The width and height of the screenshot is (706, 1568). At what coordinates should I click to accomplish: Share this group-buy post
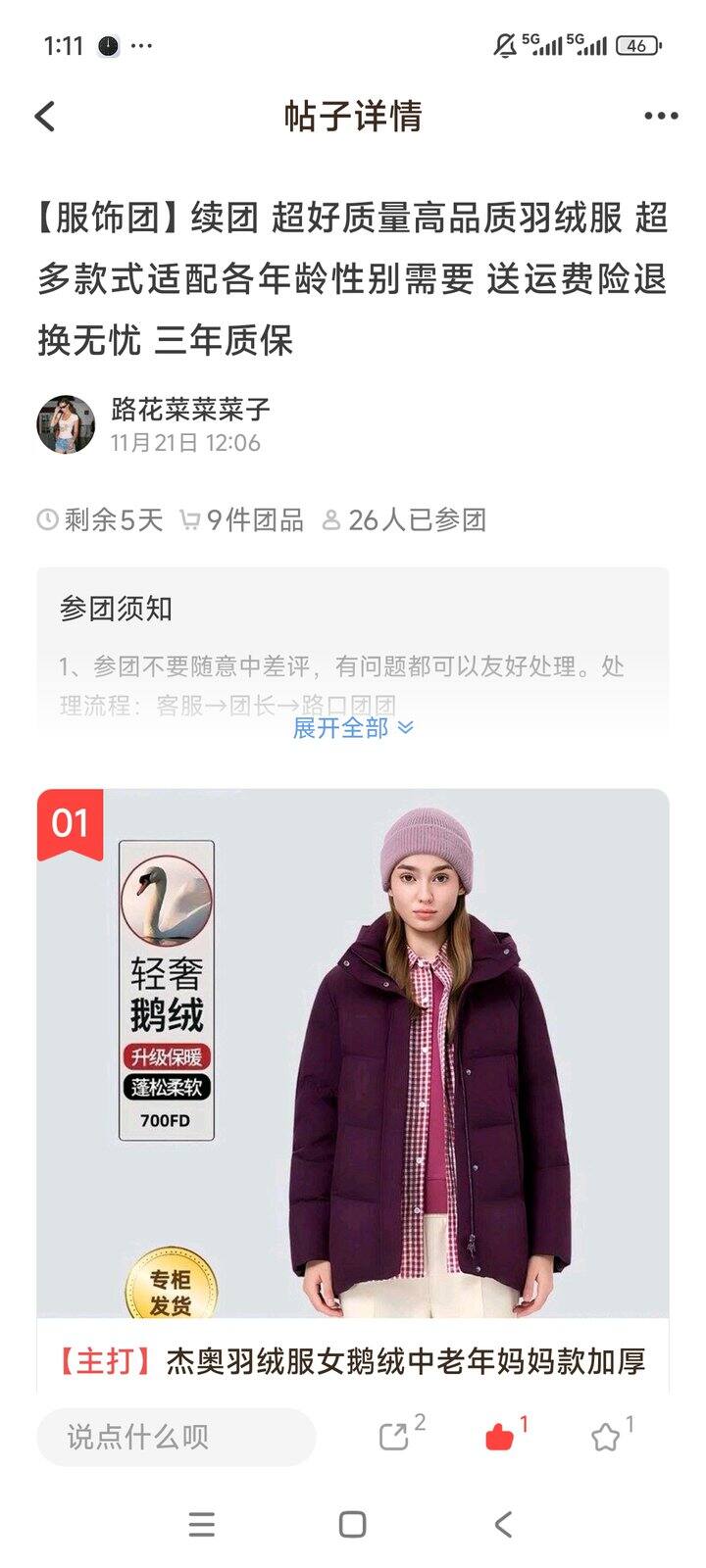pos(394,1437)
